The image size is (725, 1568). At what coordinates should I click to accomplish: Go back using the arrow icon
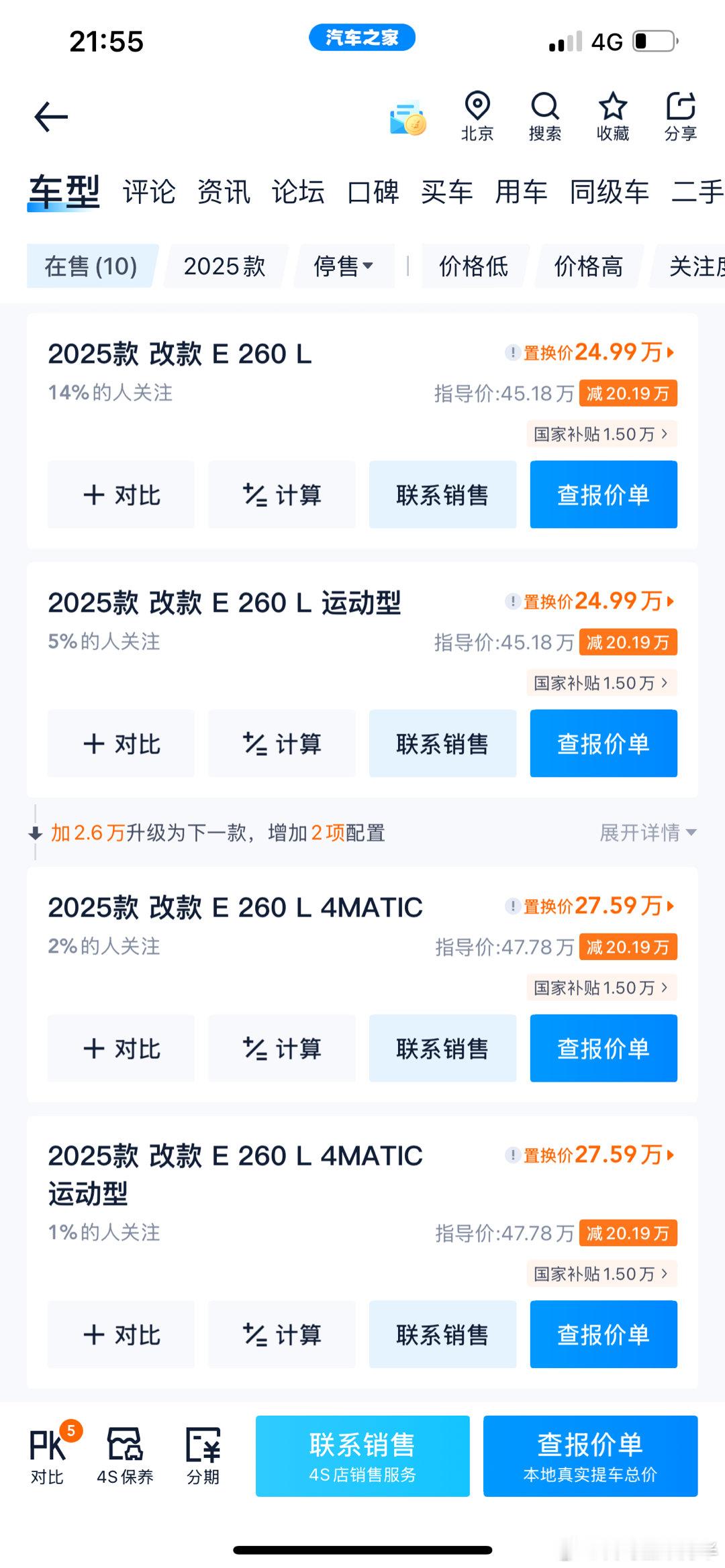[51, 117]
